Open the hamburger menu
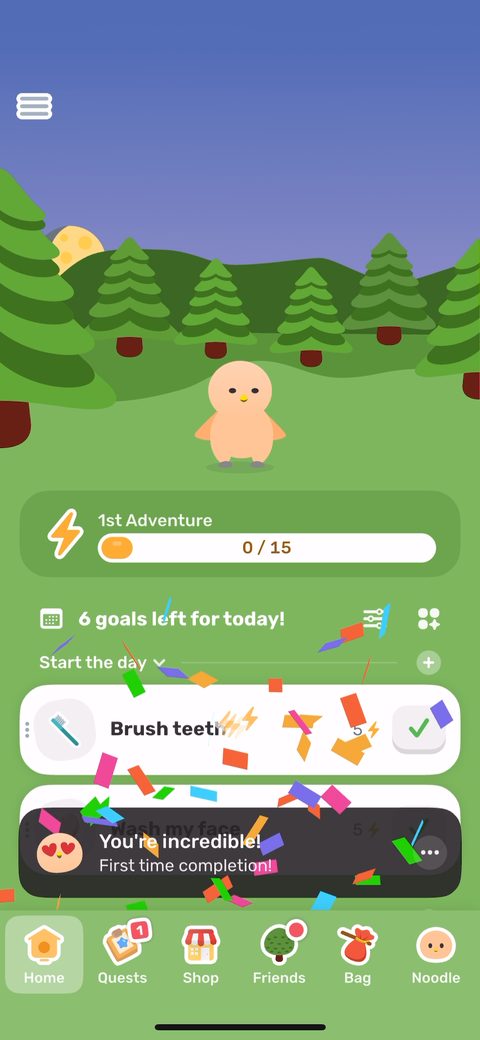The height and width of the screenshot is (1040, 480). [x=34, y=106]
